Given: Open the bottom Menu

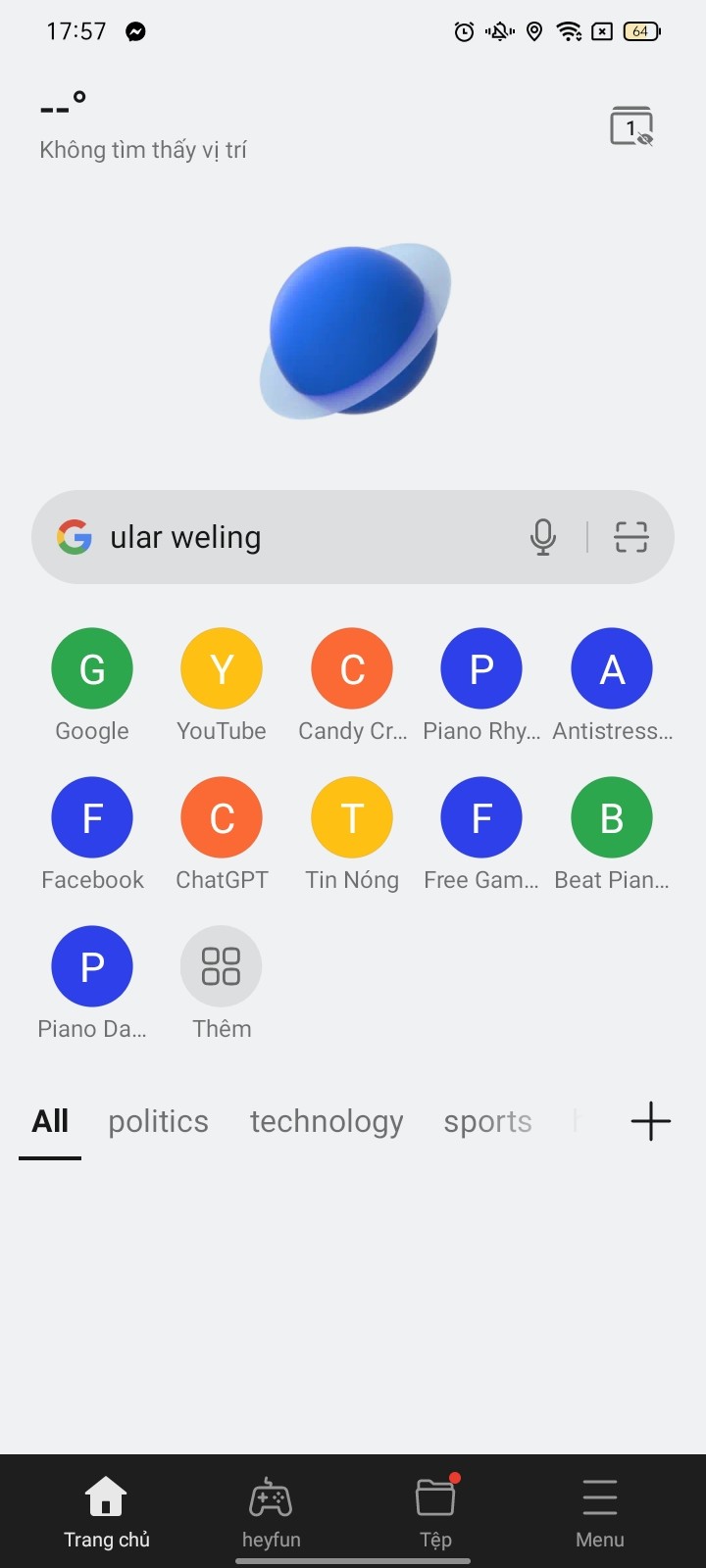Looking at the screenshot, I should pyautogui.click(x=599, y=1513).
